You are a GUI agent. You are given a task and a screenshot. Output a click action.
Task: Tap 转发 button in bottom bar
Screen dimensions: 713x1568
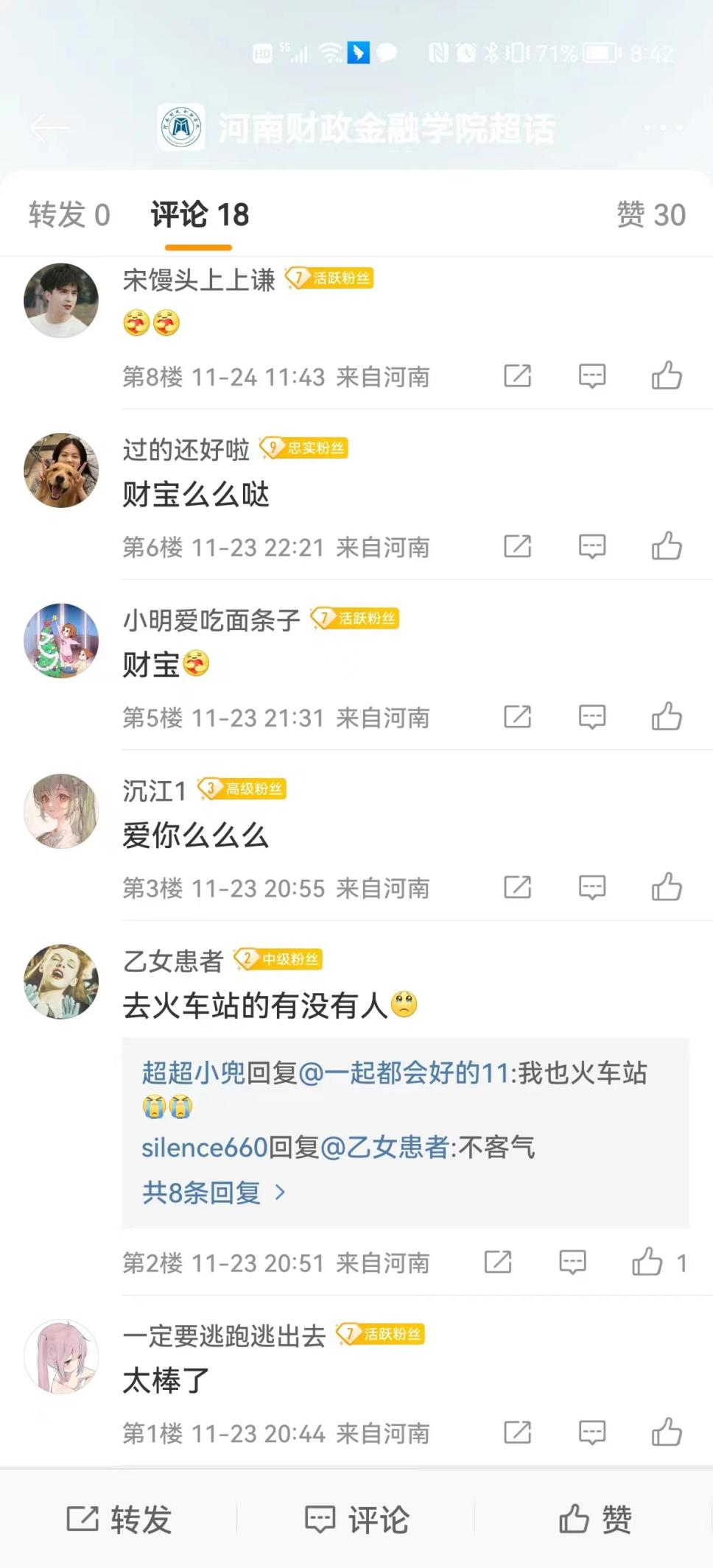(x=119, y=1519)
